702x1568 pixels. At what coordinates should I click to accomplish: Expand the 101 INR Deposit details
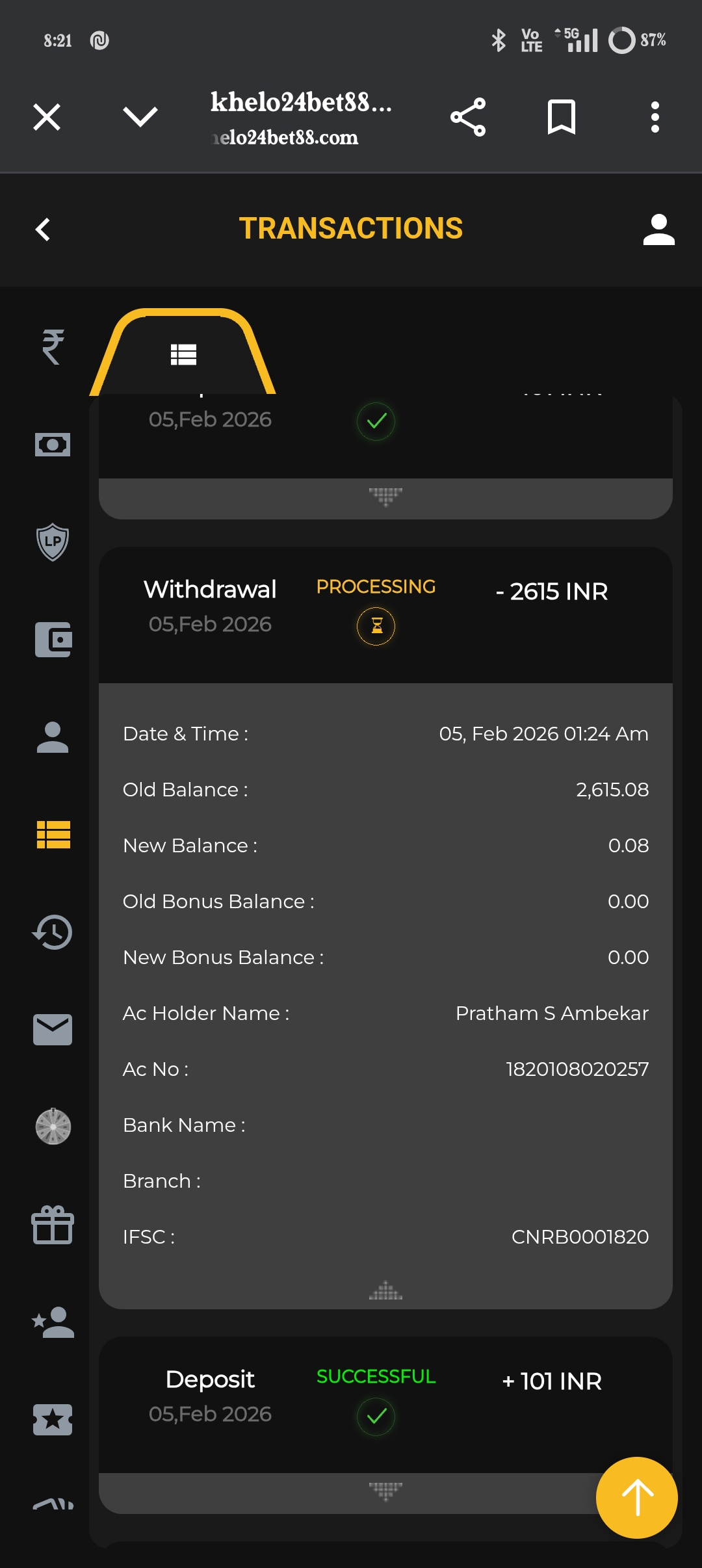click(385, 1490)
